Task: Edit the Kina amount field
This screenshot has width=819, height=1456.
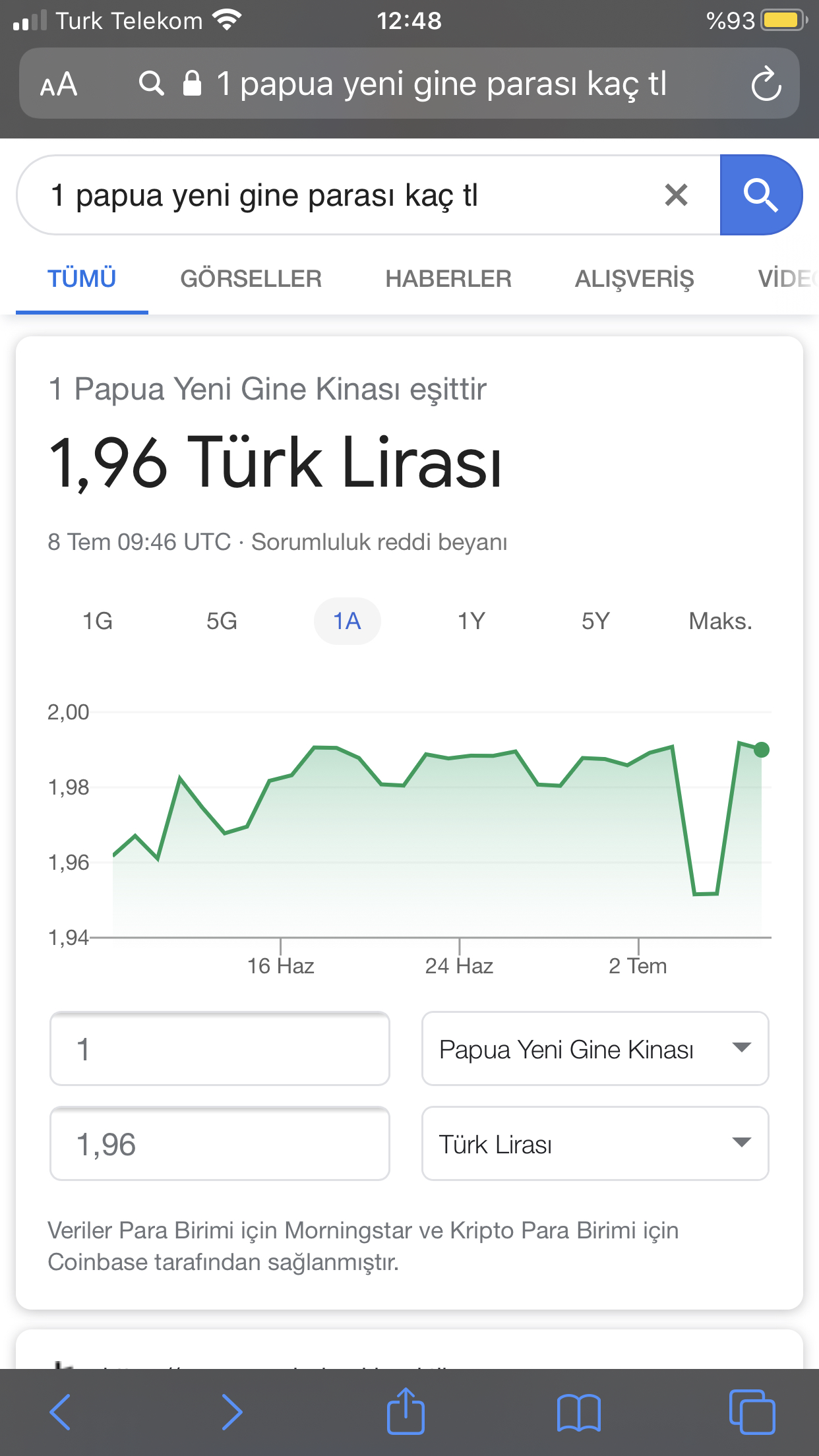Action: click(x=220, y=1048)
